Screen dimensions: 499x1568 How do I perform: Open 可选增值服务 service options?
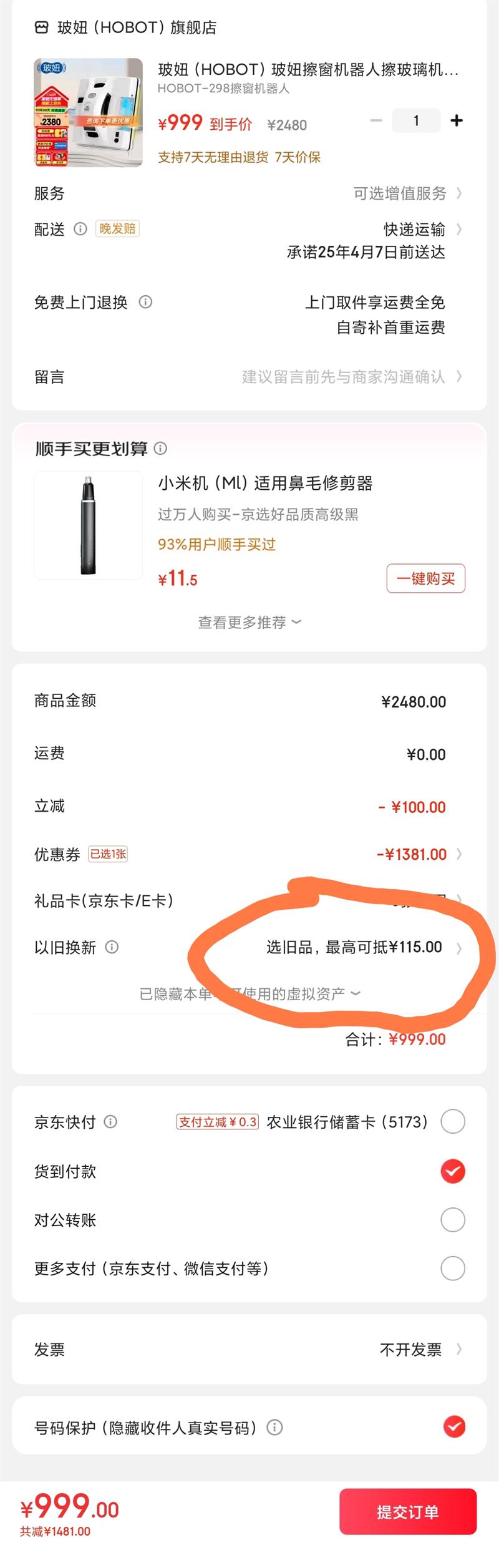[407, 193]
